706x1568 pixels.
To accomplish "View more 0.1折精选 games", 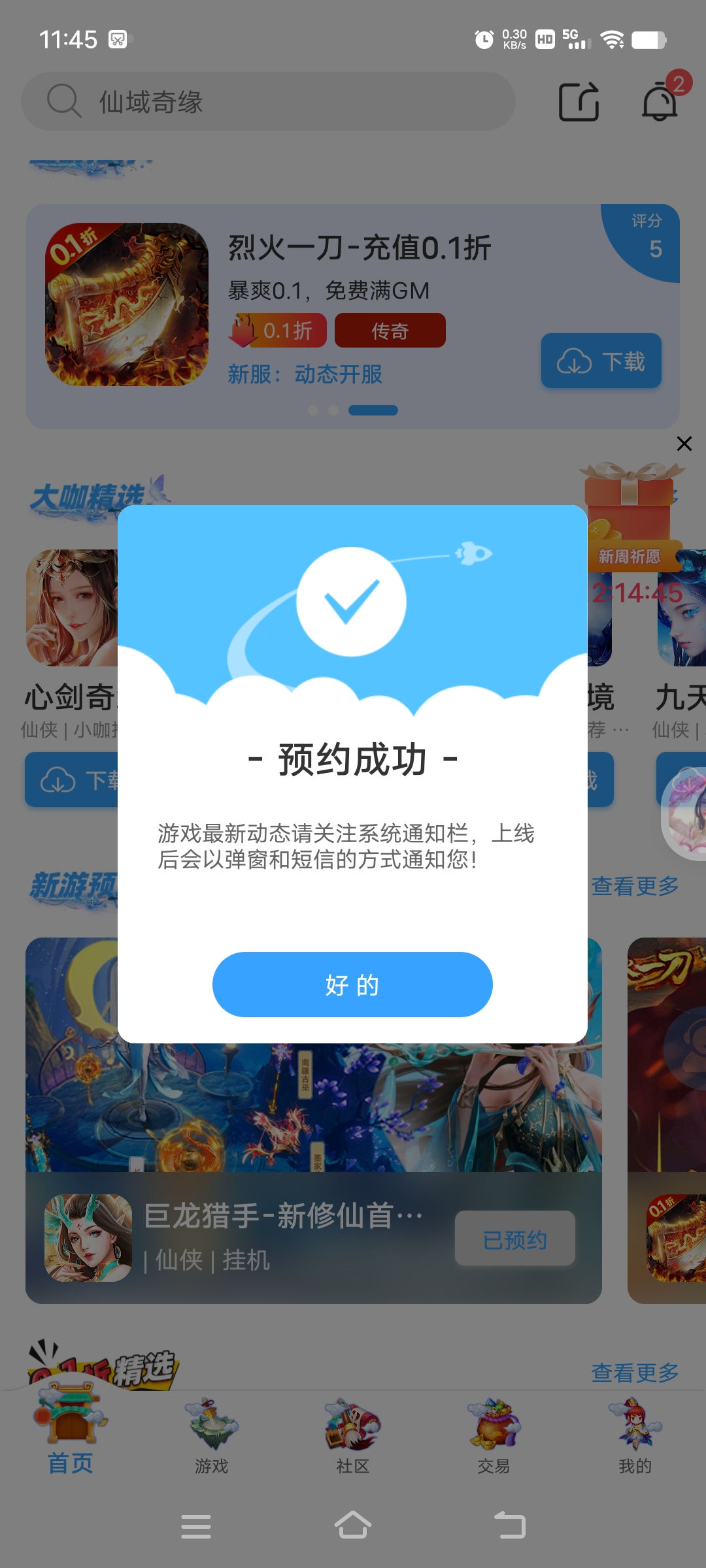I will (x=635, y=1373).
